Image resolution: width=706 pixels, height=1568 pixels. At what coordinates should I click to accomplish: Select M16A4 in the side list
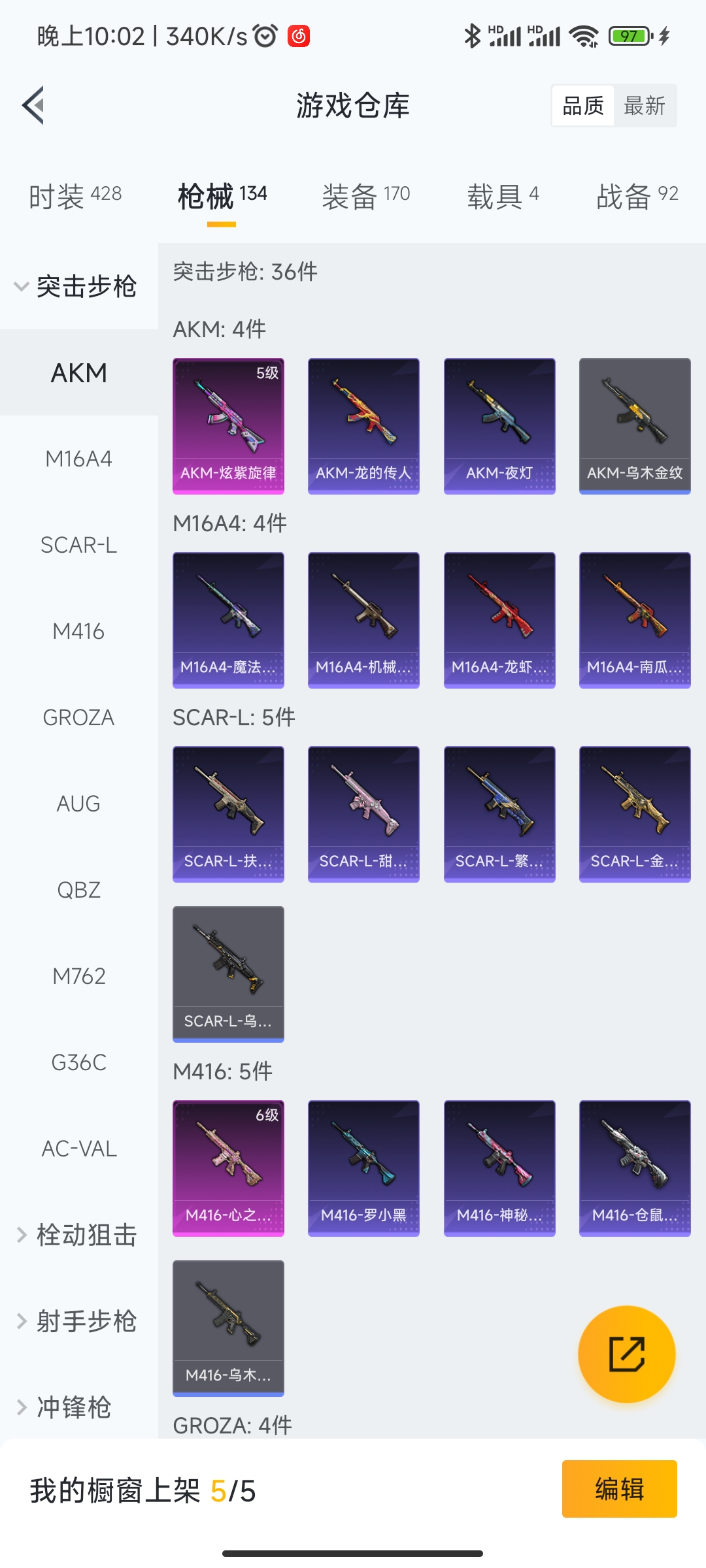[x=78, y=459]
